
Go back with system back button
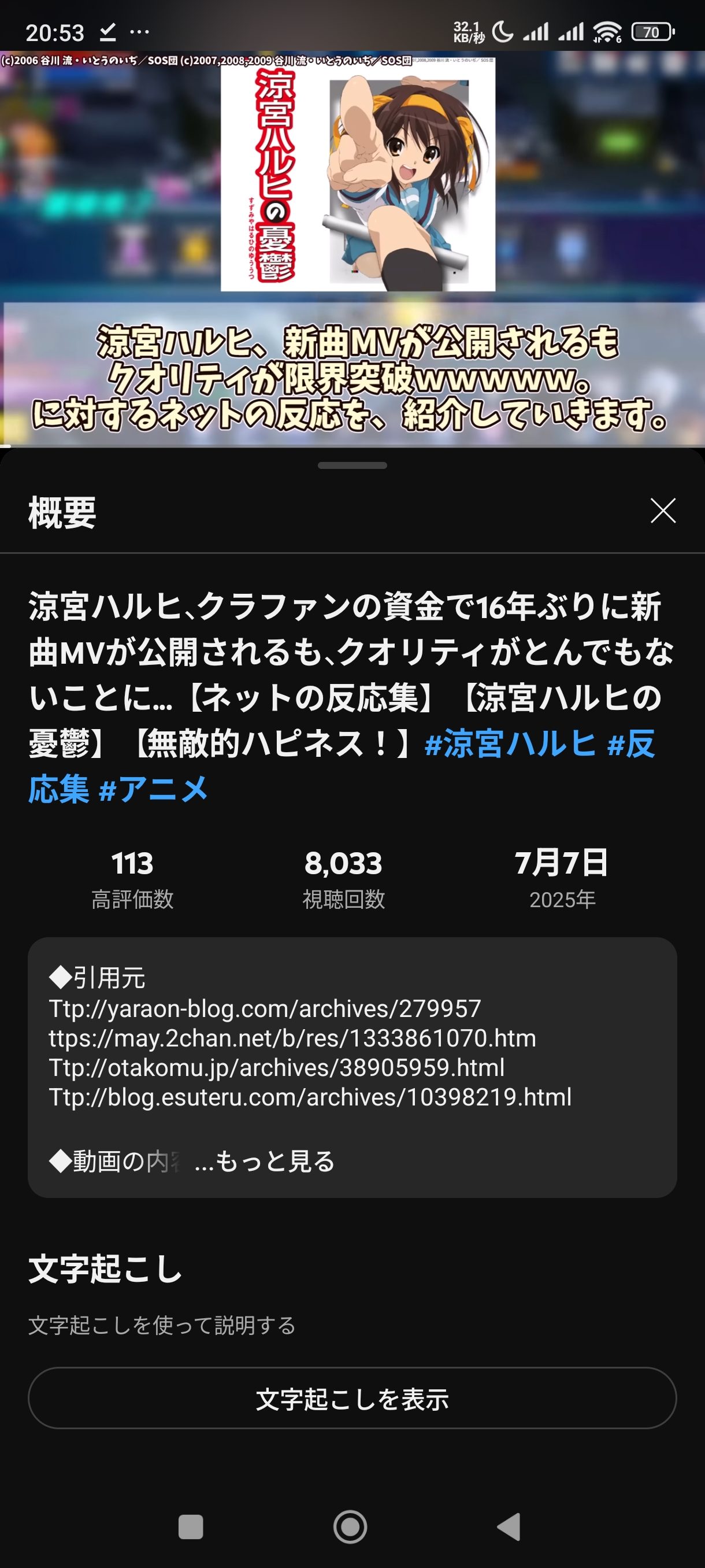(509, 1526)
